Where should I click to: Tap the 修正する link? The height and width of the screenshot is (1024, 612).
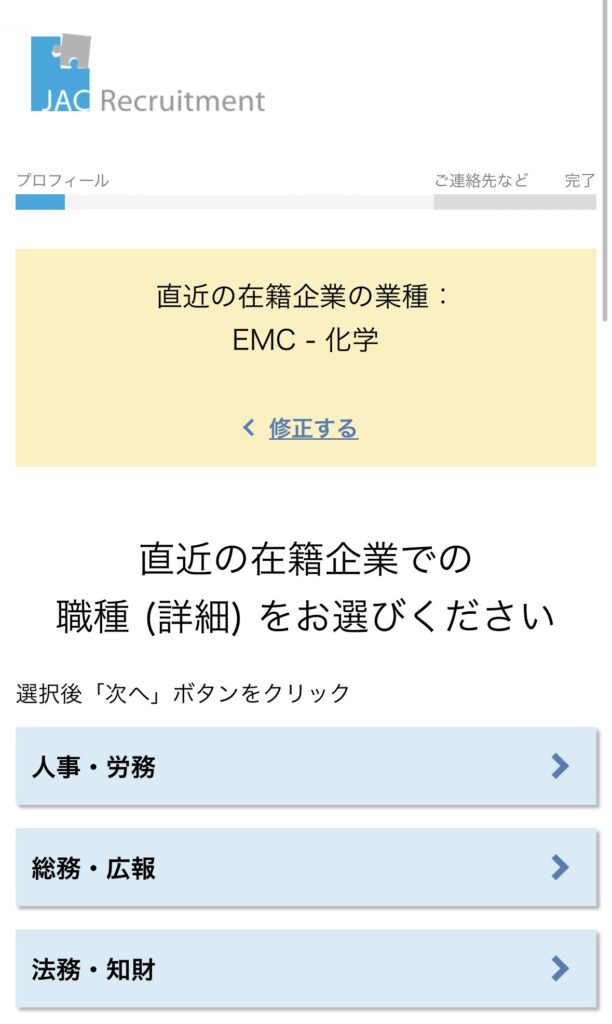(313, 428)
